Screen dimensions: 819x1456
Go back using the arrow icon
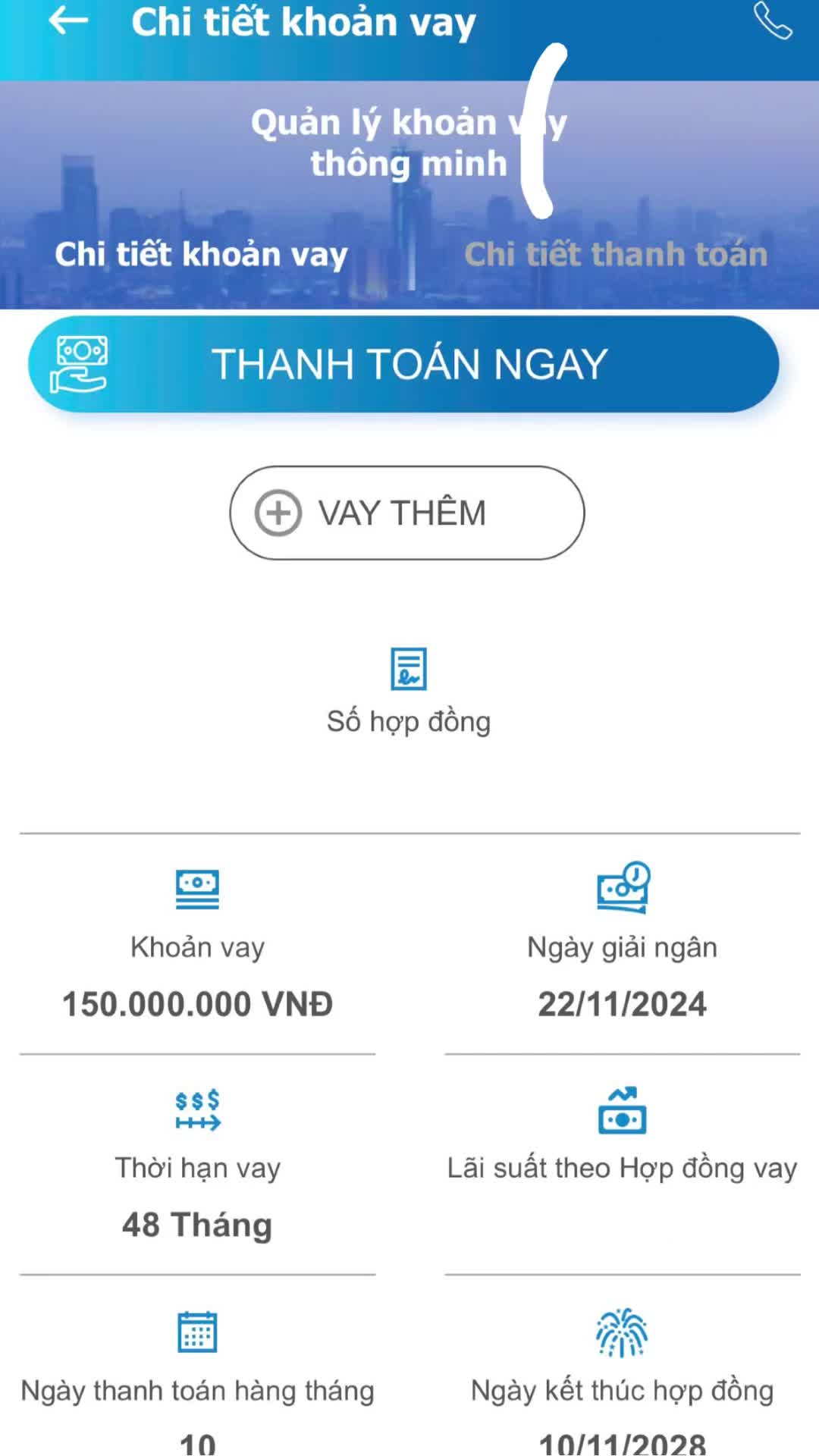68,21
